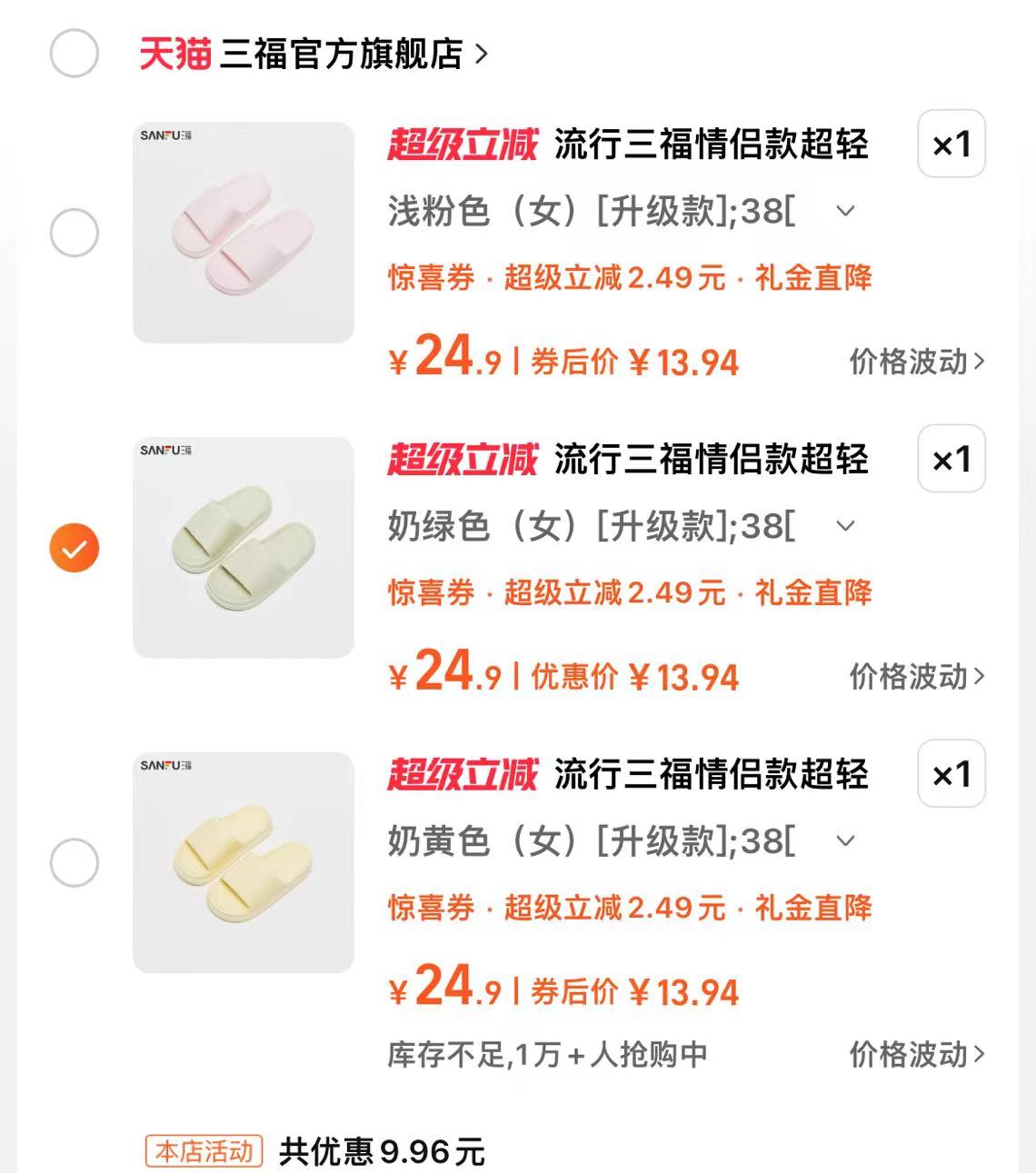1036x1173 pixels.
Task: Open the 奶绿色 slippers product image
Action: click(243, 548)
